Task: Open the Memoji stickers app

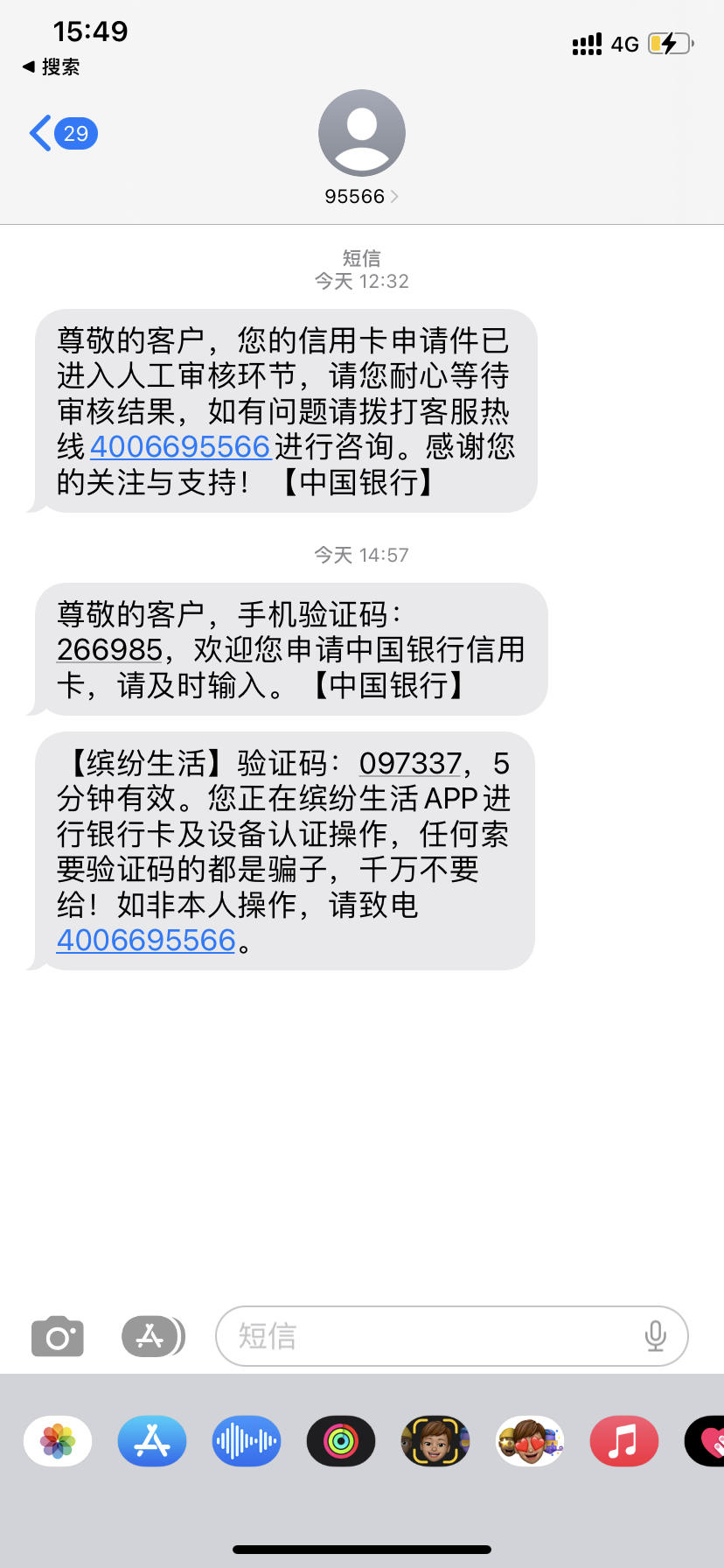Action: 530,1440
